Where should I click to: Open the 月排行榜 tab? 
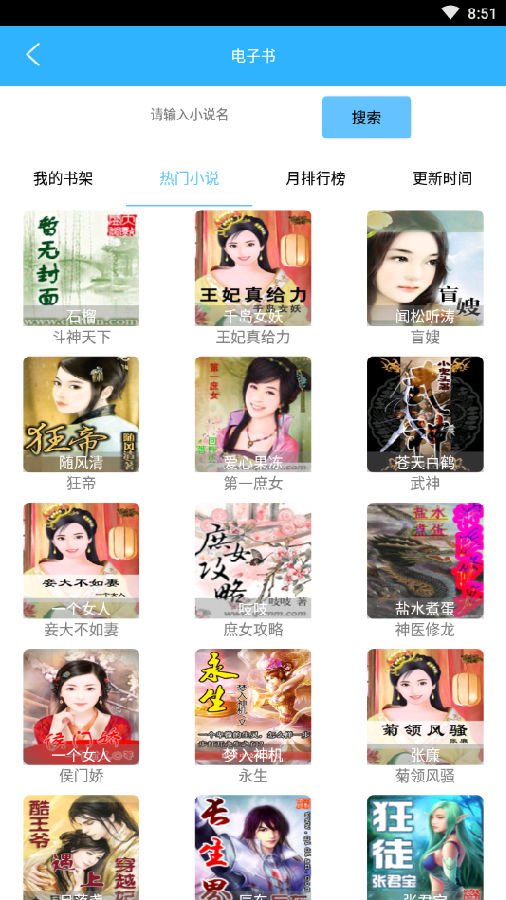coord(315,179)
